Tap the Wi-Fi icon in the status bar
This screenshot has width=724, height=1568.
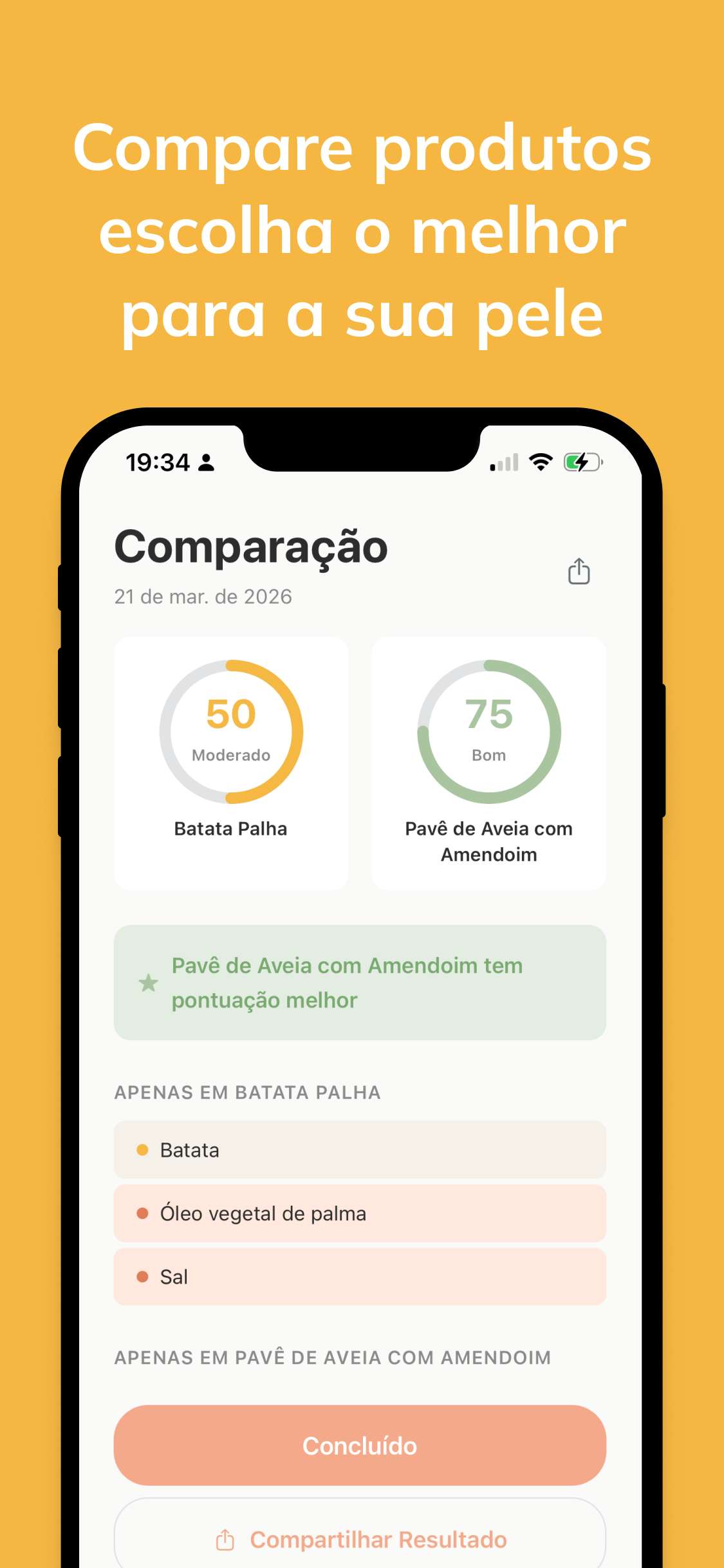pos(541,461)
